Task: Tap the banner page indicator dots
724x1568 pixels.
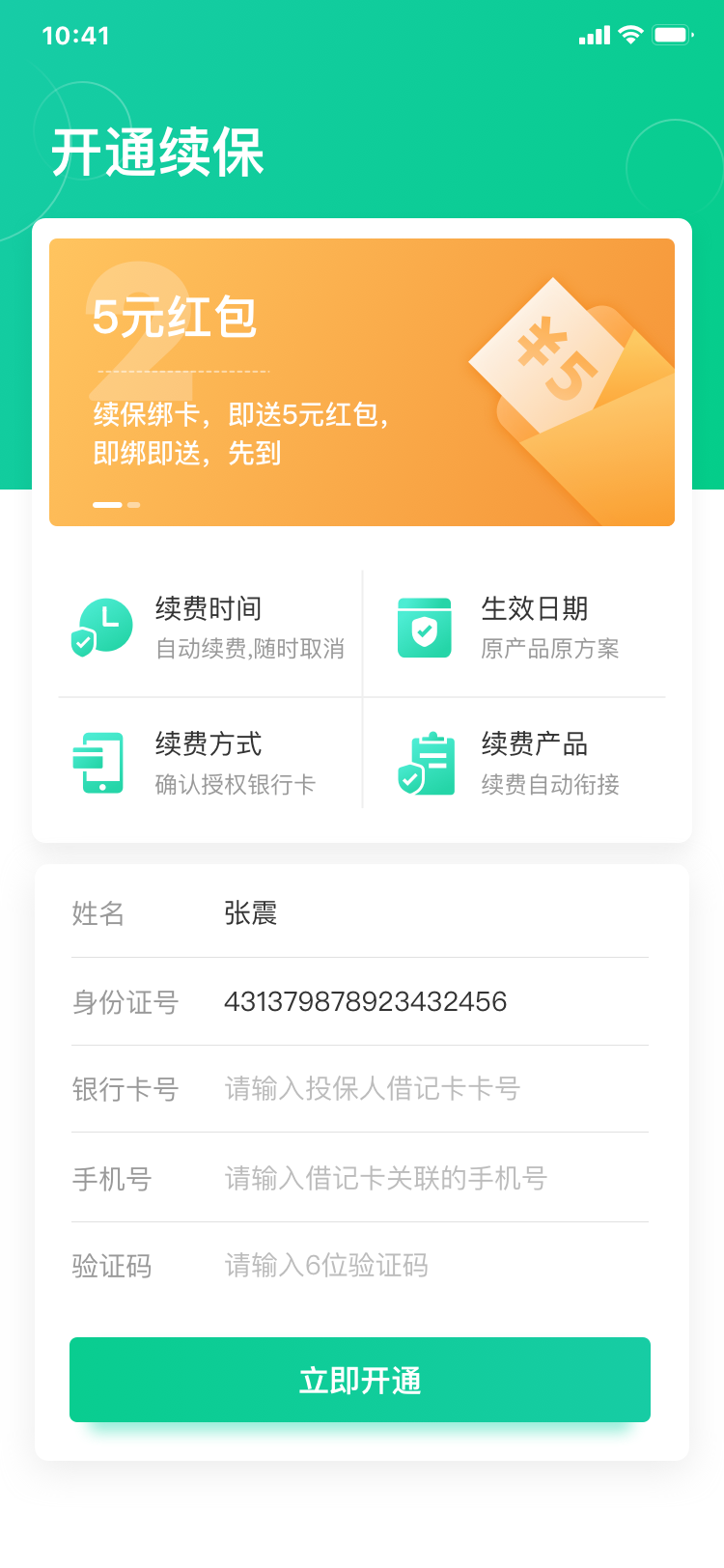Action: click(117, 505)
